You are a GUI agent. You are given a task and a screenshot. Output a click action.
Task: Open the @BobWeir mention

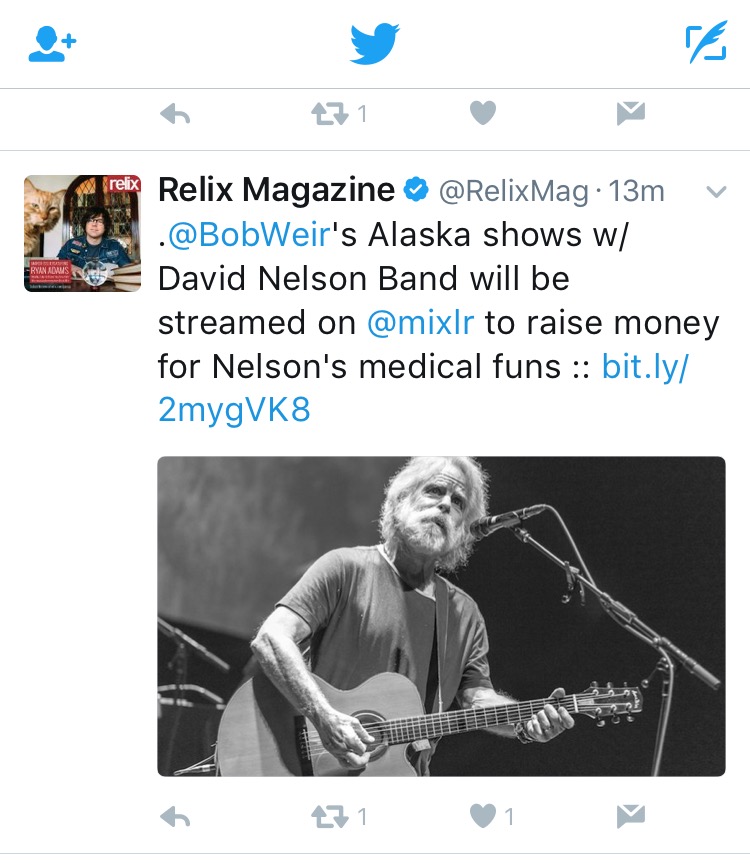pos(247,235)
